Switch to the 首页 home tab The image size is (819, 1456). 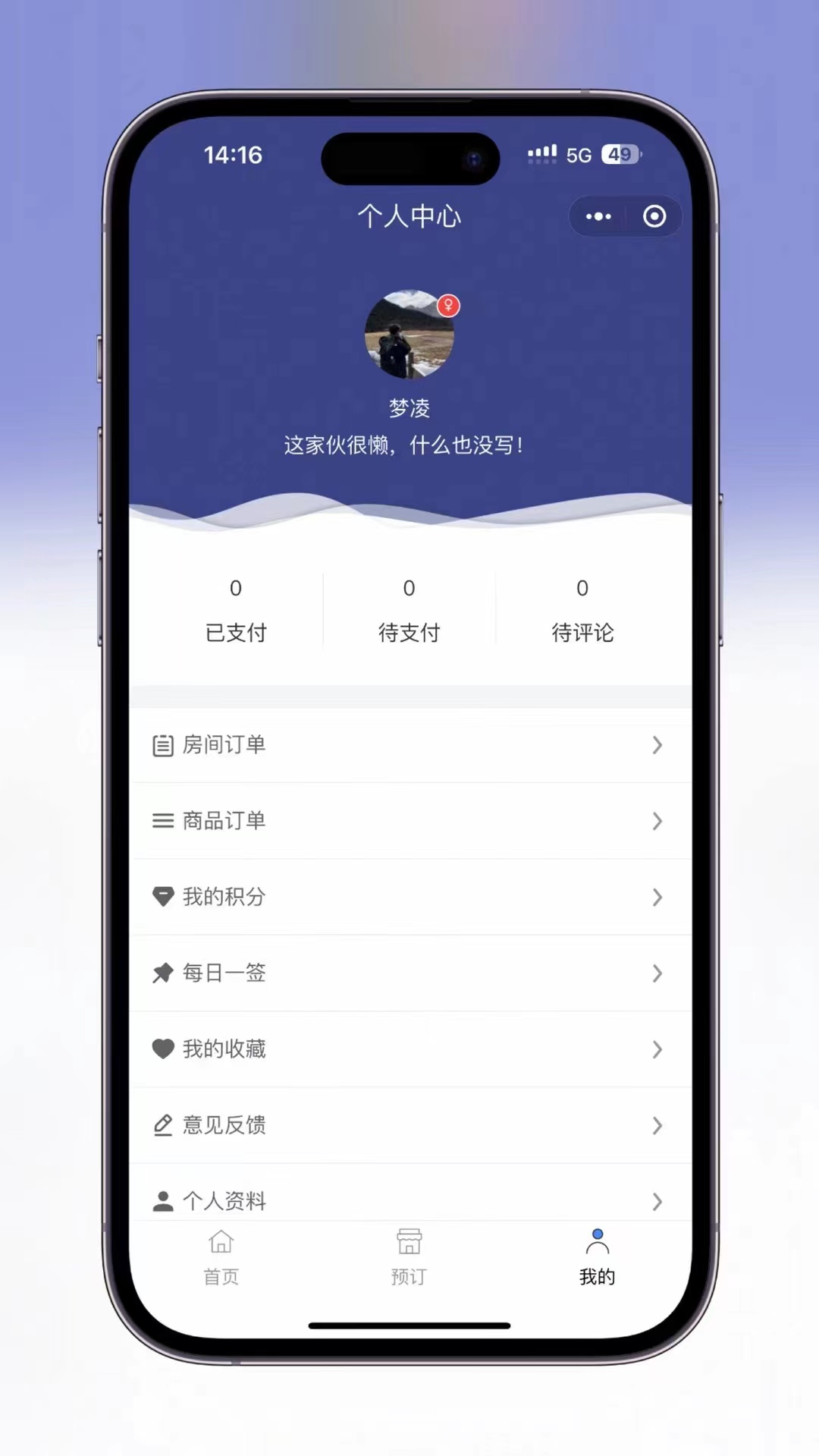click(221, 1256)
